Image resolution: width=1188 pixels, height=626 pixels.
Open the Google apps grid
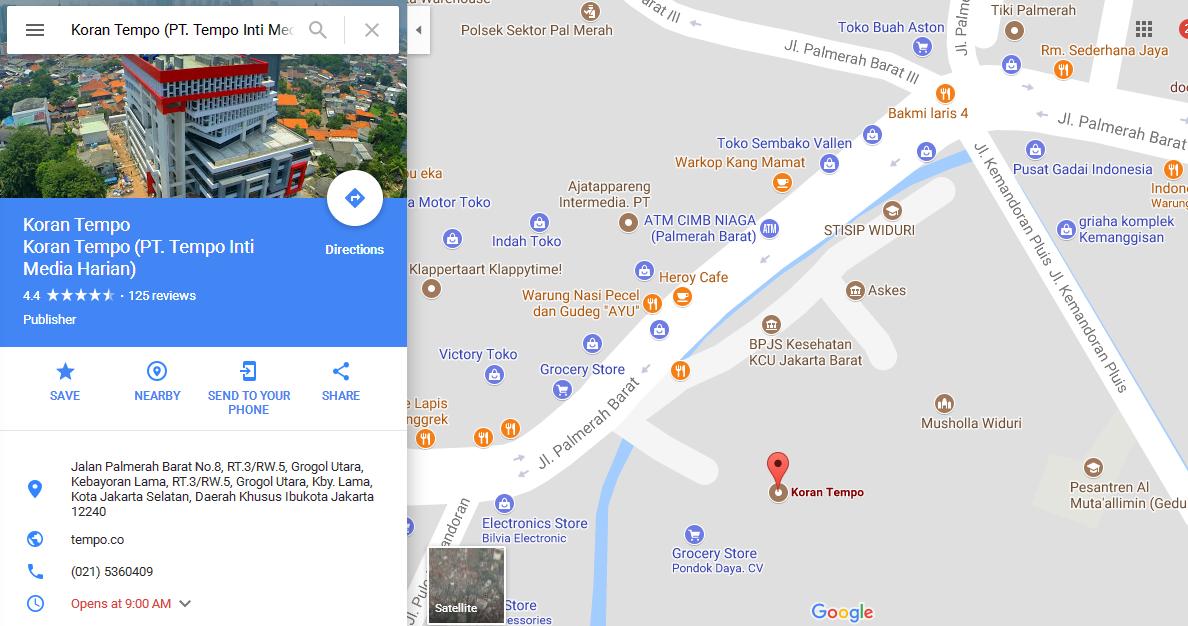tap(1144, 29)
